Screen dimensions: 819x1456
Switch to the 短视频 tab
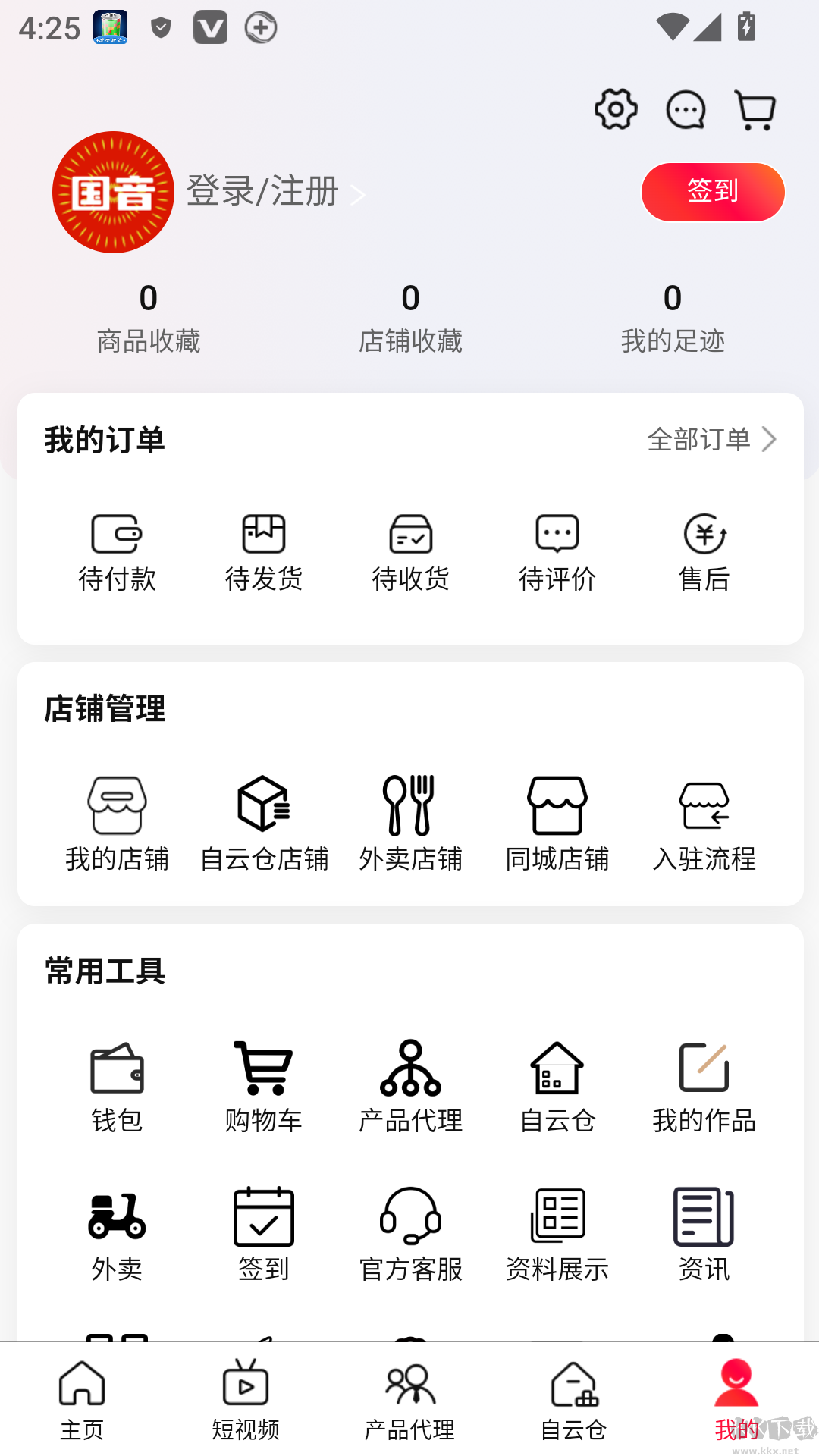245,1399
